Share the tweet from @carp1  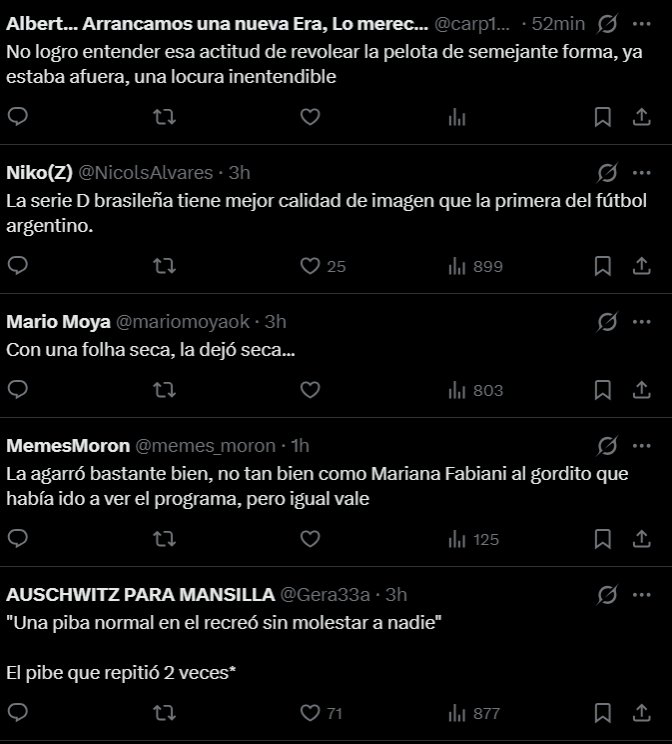[642, 117]
